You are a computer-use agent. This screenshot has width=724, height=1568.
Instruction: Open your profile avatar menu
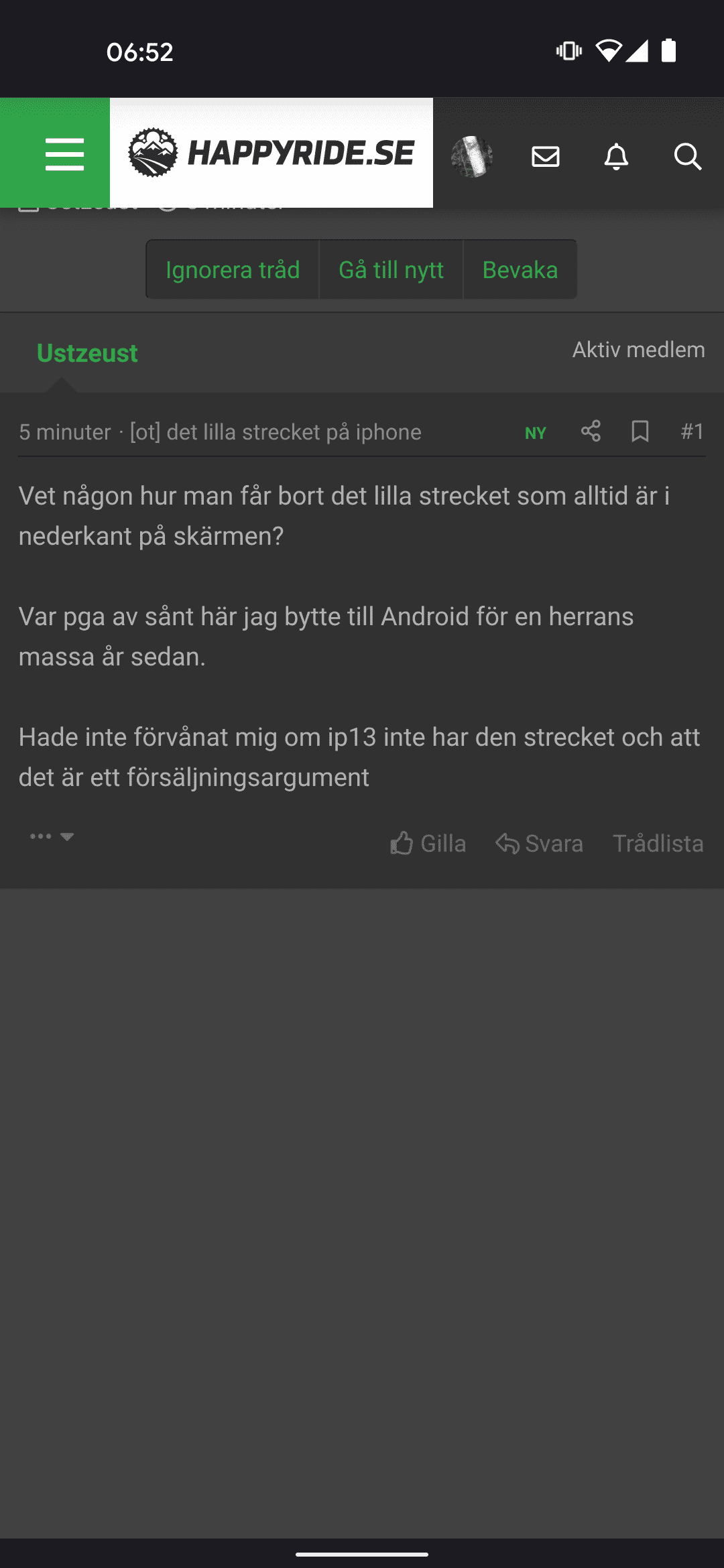point(472,157)
